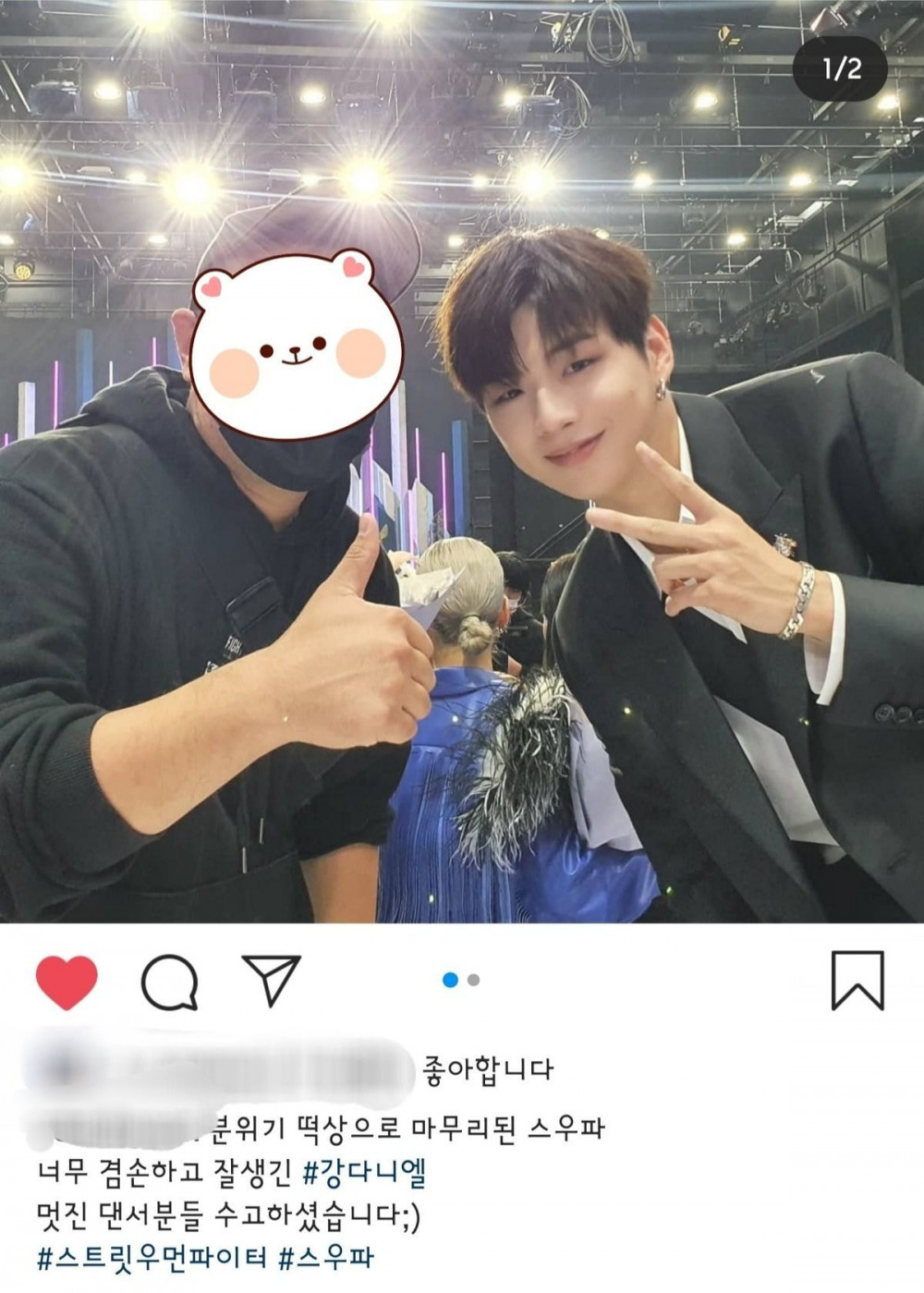Unlike the post via the red heart
The height and width of the screenshot is (1293, 924).
coord(67,982)
